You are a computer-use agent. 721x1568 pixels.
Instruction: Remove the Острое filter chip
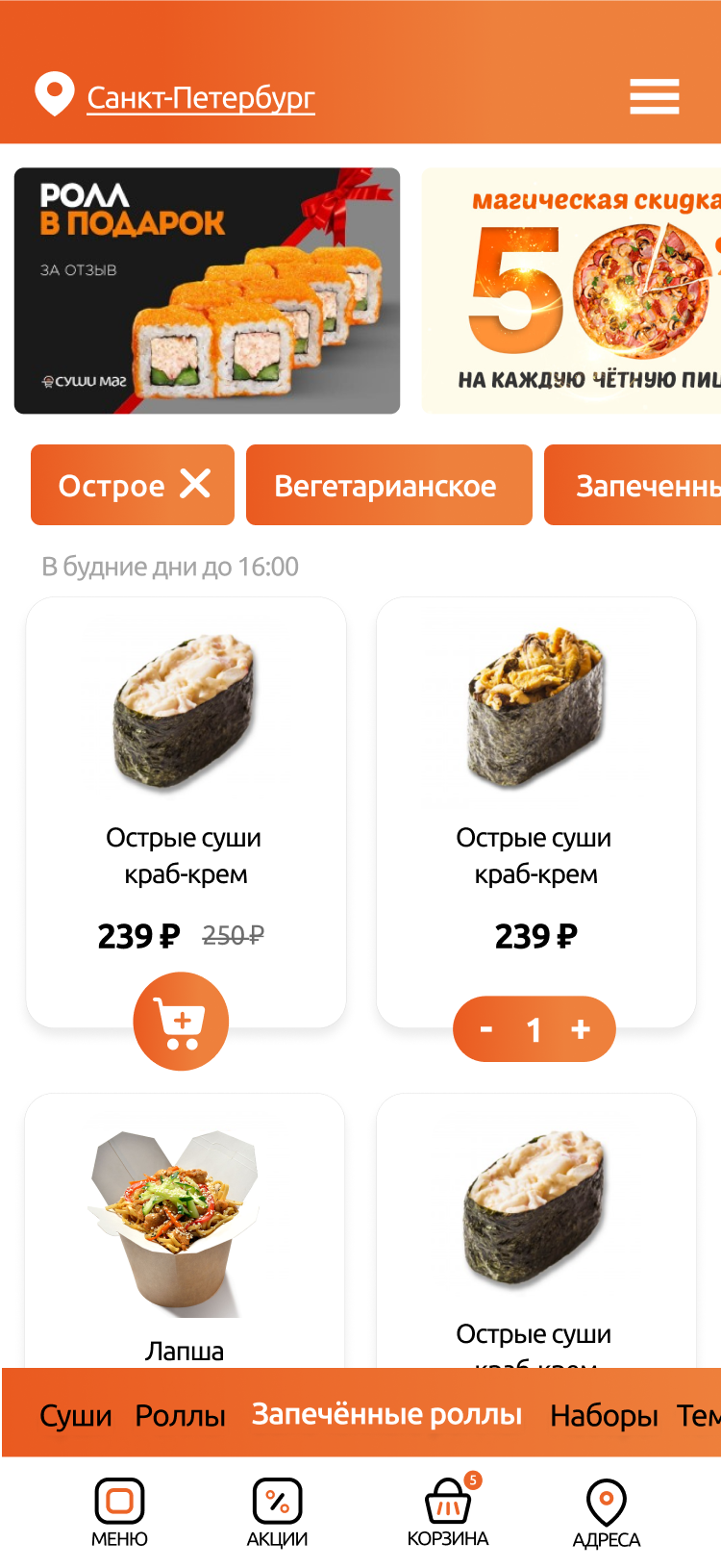[195, 484]
